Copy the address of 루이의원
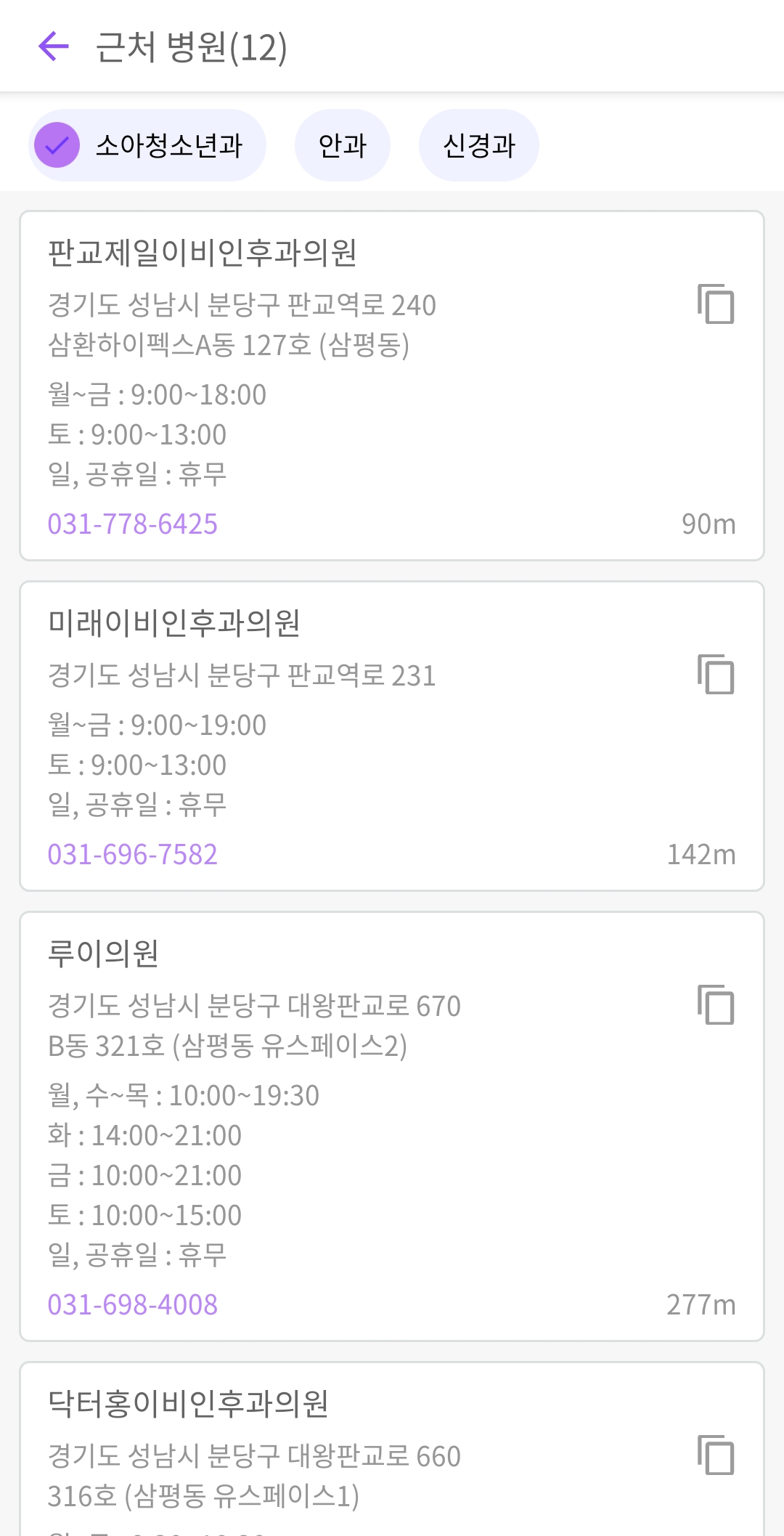Viewport: 784px width, 1536px height. coord(716,1005)
